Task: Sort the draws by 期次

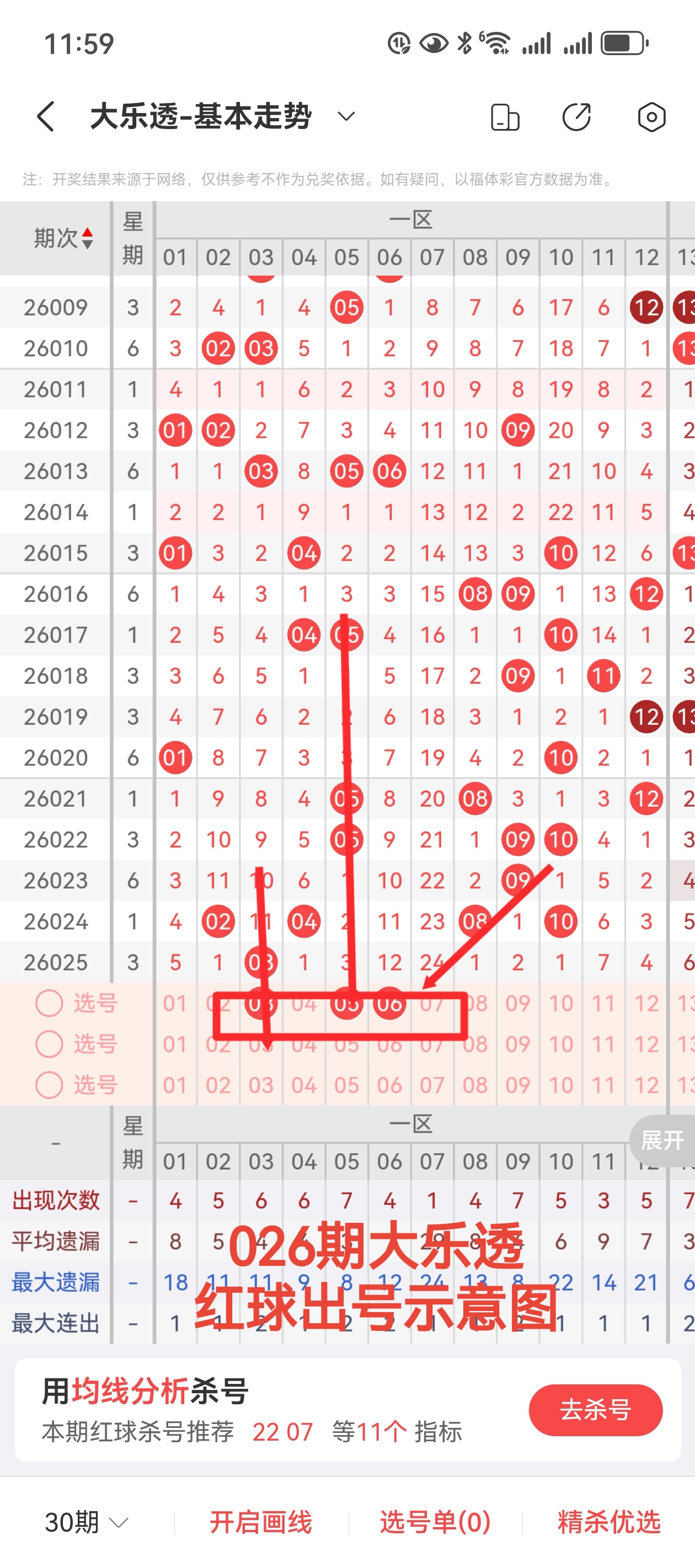Action: (x=63, y=238)
